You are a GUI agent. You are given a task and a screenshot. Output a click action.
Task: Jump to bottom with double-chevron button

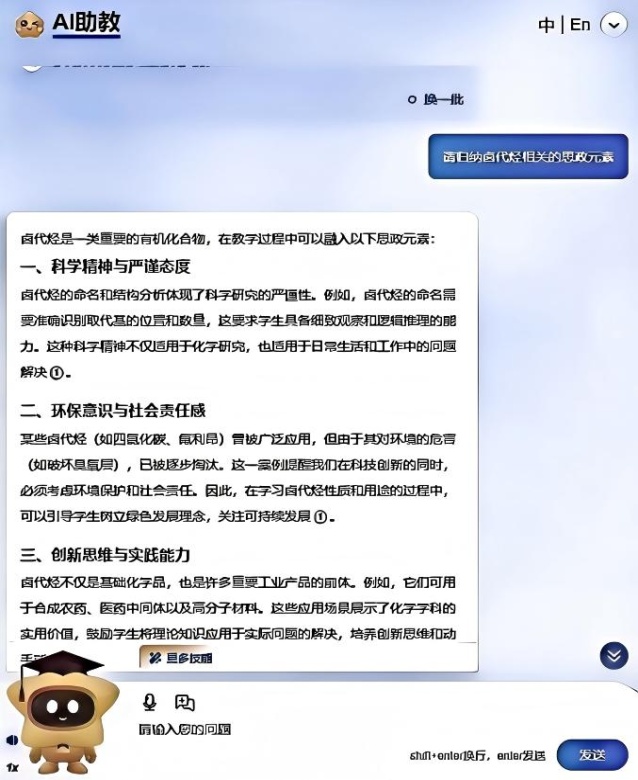tap(613, 655)
